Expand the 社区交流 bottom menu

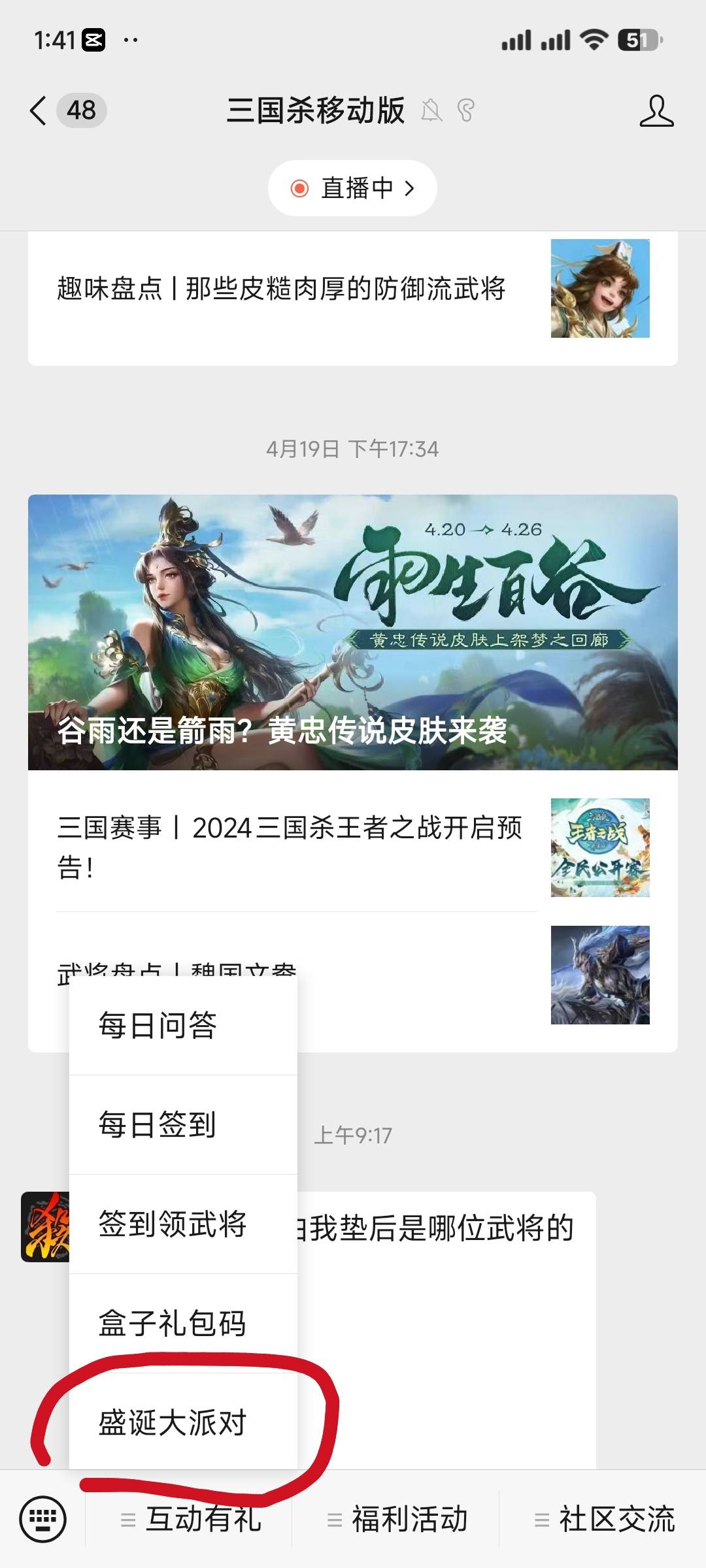click(604, 1519)
